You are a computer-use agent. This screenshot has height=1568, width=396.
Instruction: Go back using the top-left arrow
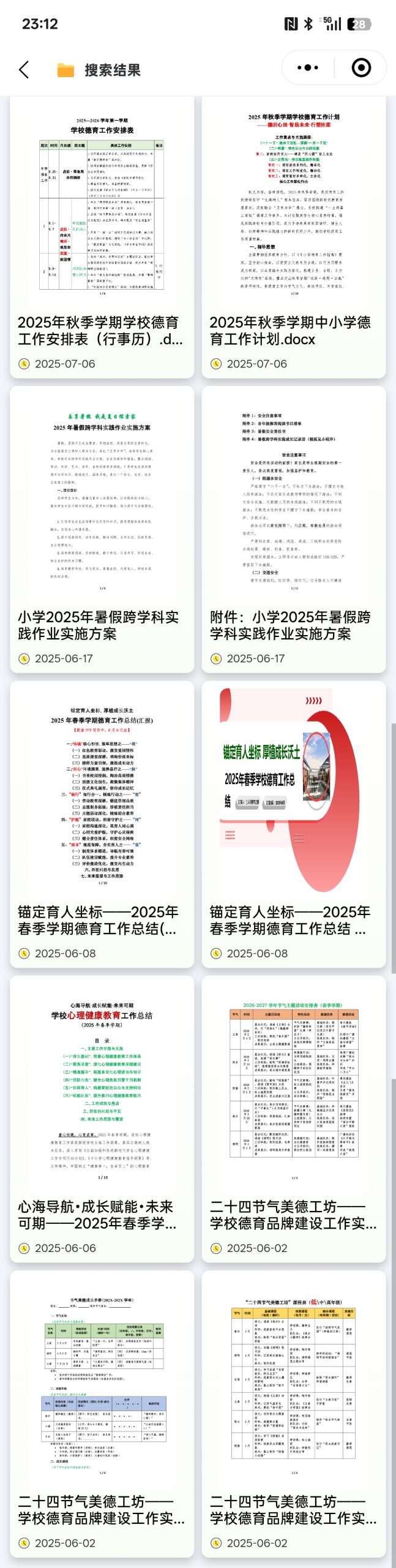(24, 70)
